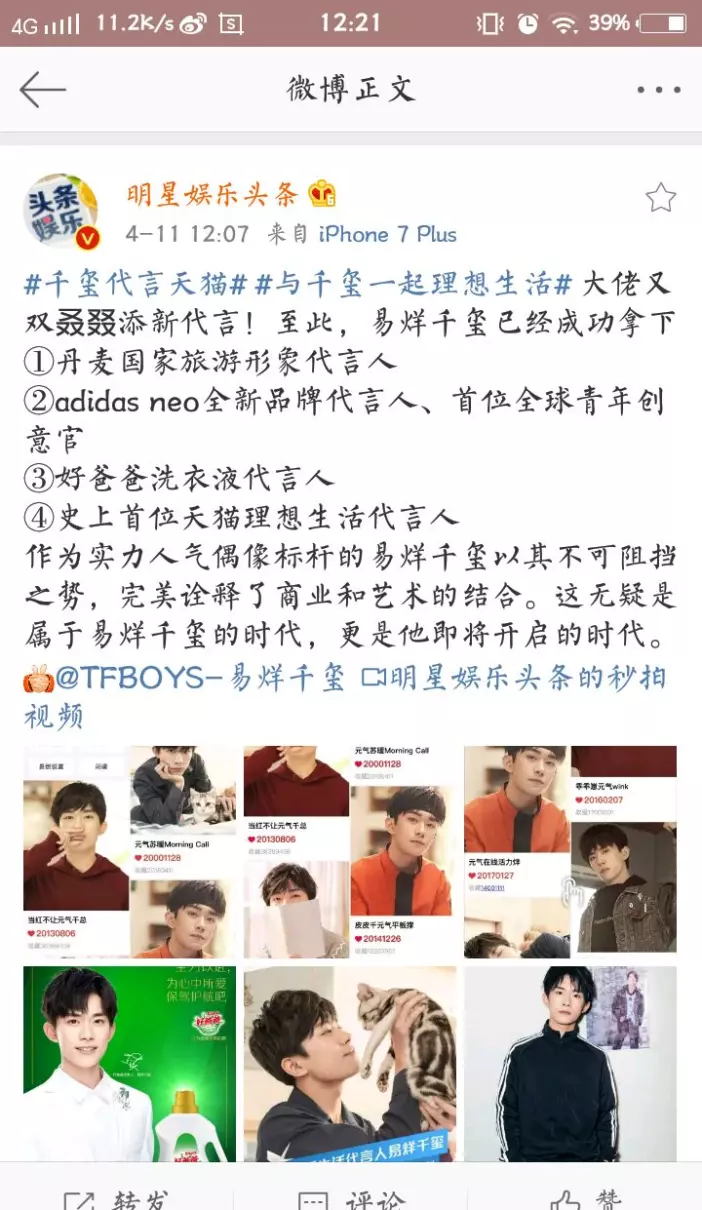Open comments with the 评论 button
Image resolution: width=702 pixels, height=1210 pixels.
[x=351, y=1196]
